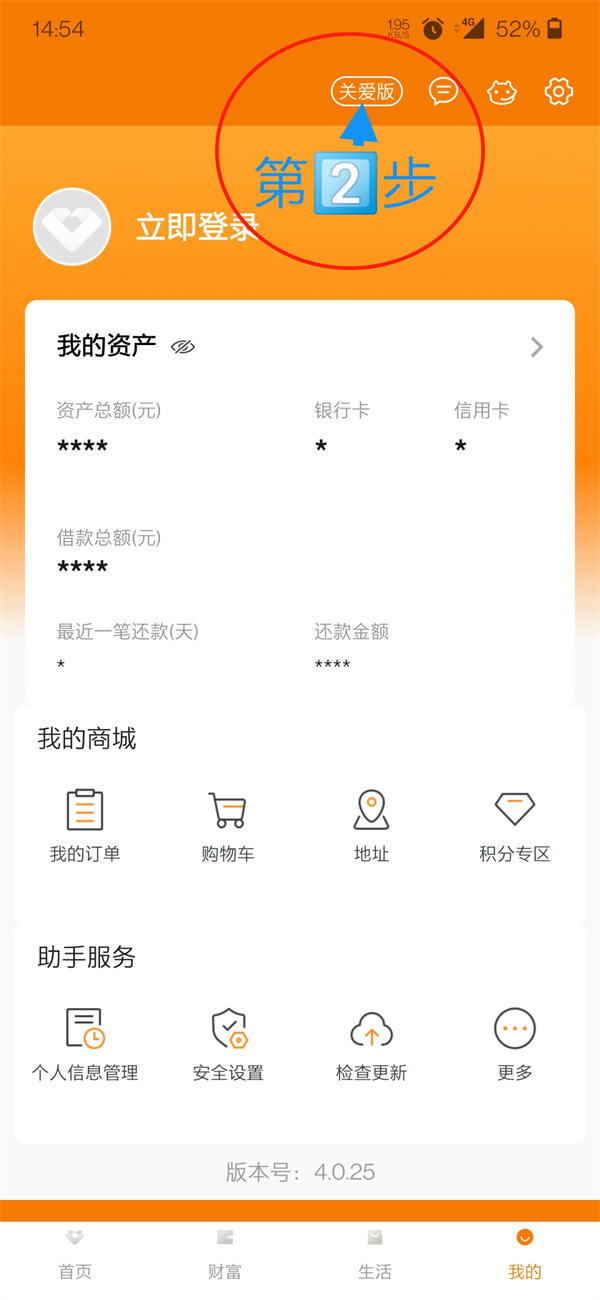Switch to the 生活 tab
The image size is (600, 1300).
[375, 1255]
